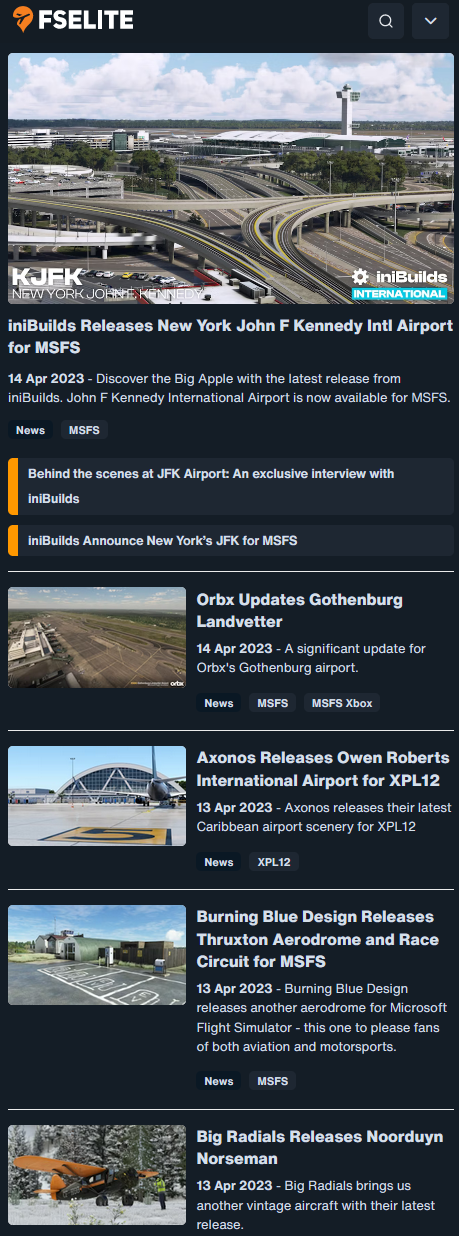
Task: Select the News tag under the JFK article
Action: (x=30, y=430)
